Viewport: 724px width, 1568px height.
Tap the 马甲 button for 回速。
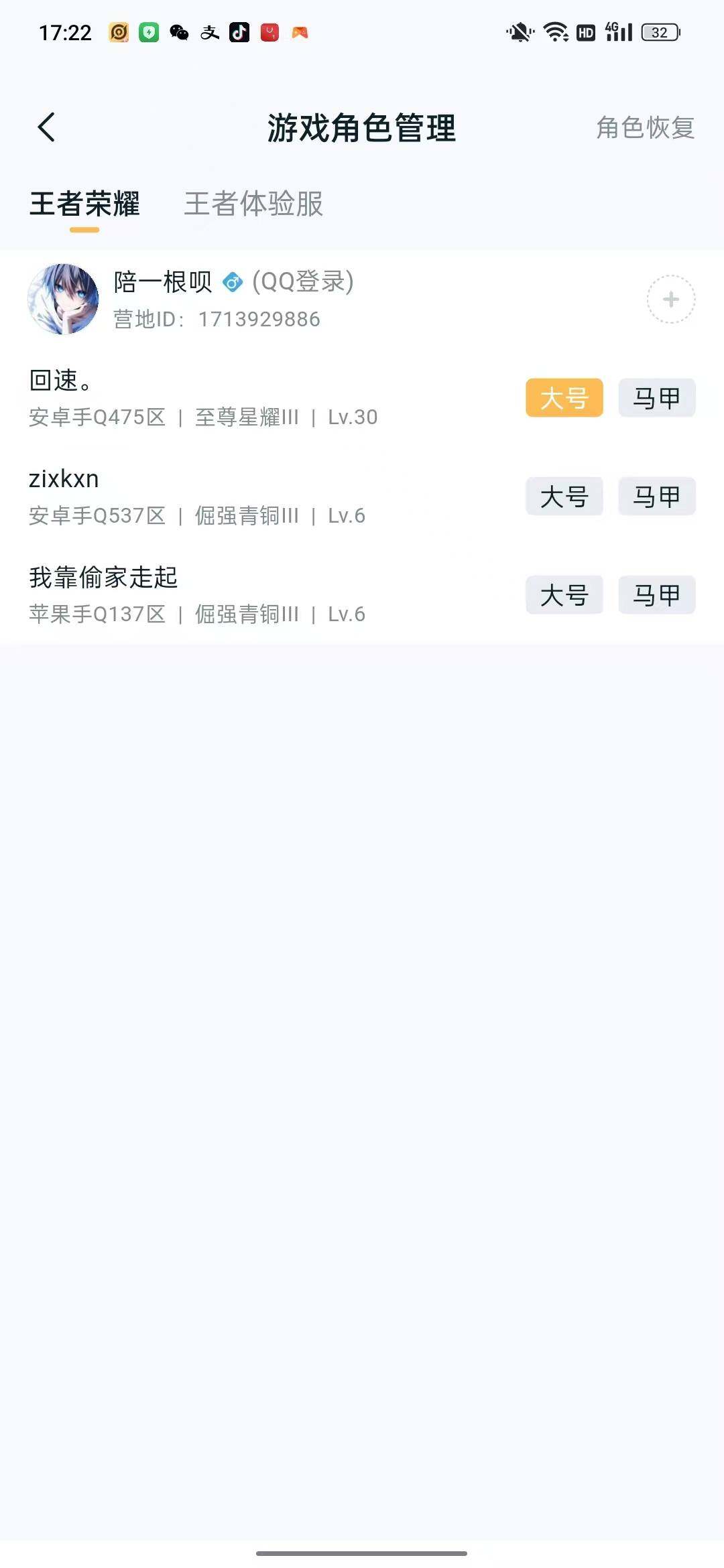tap(656, 397)
